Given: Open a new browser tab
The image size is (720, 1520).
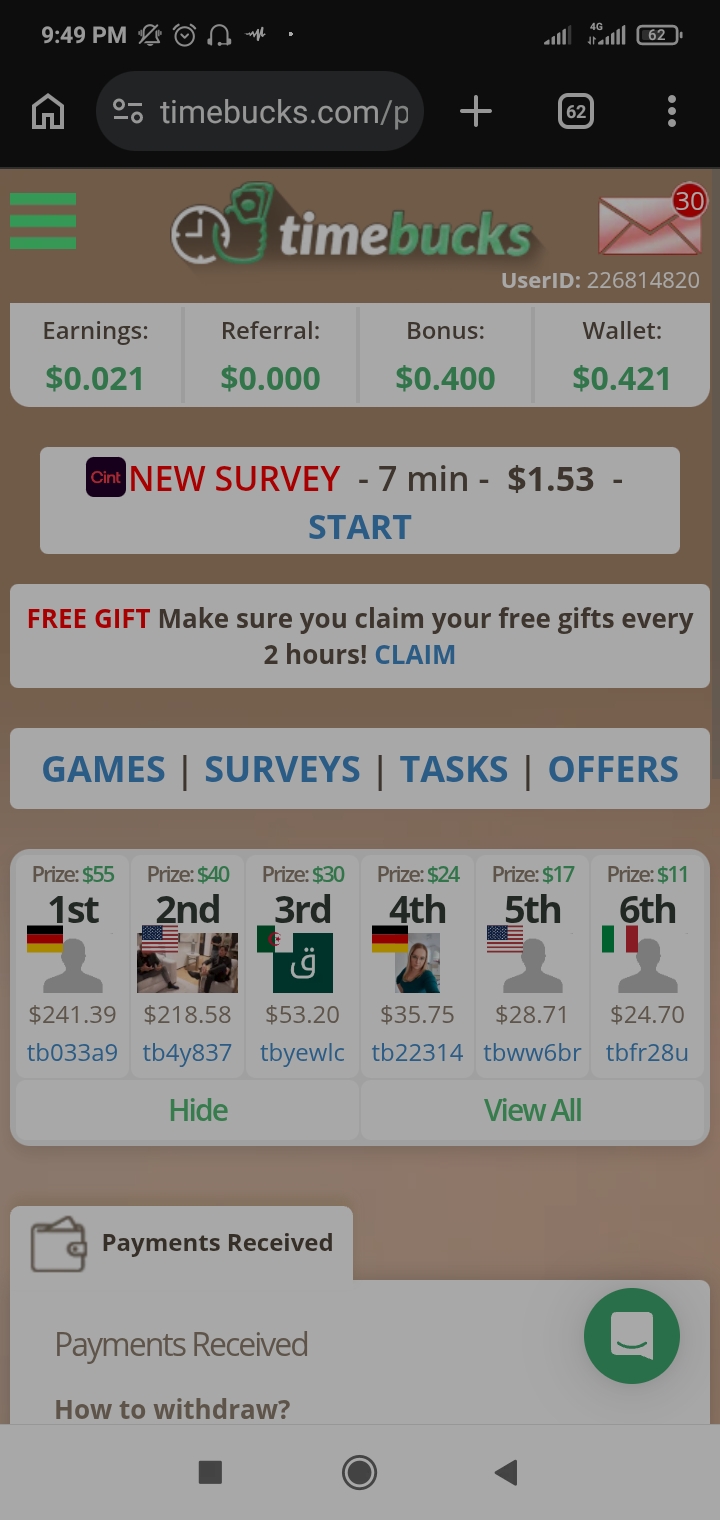Looking at the screenshot, I should pos(476,112).
